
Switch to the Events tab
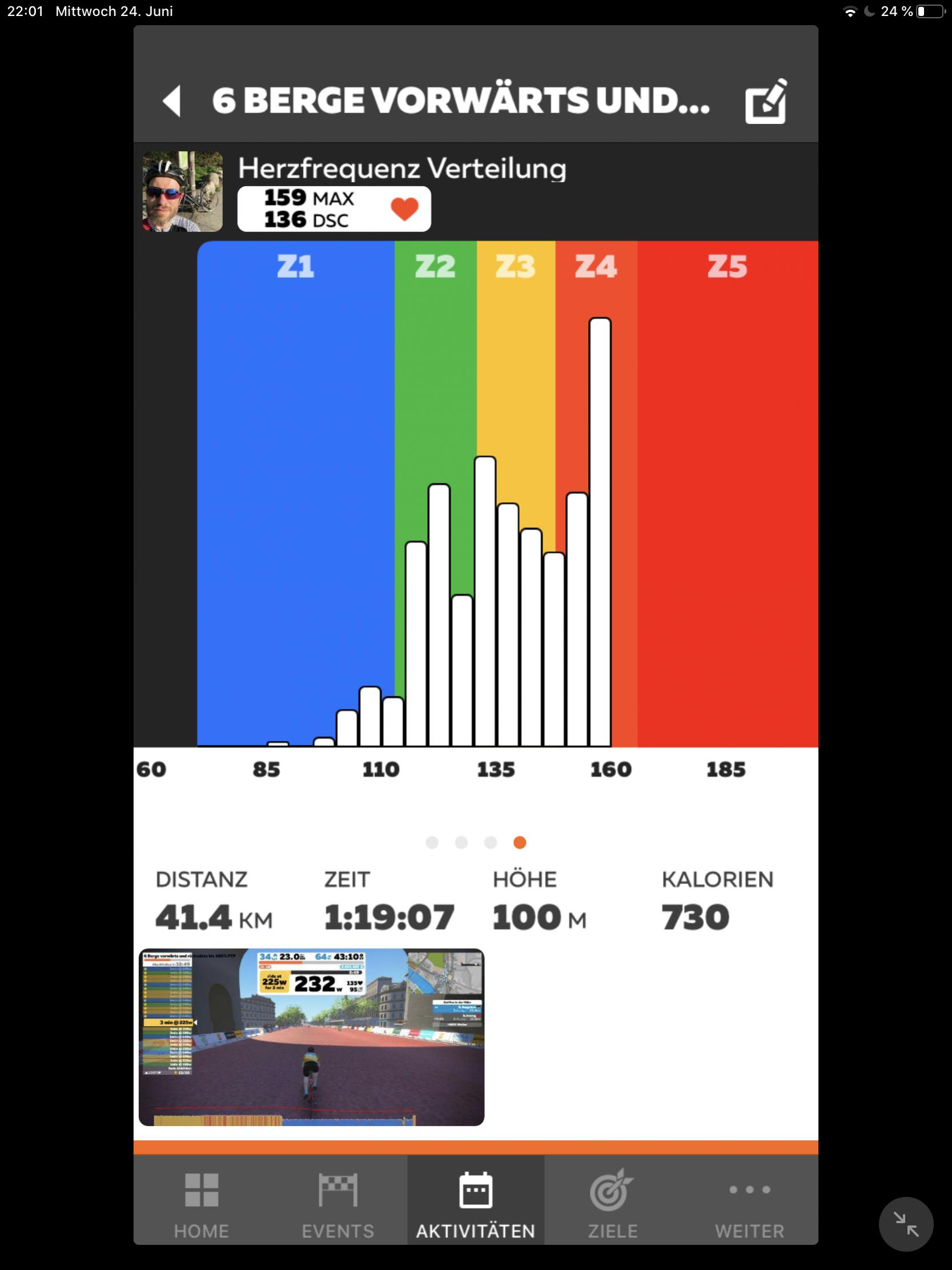[338, 1203]
